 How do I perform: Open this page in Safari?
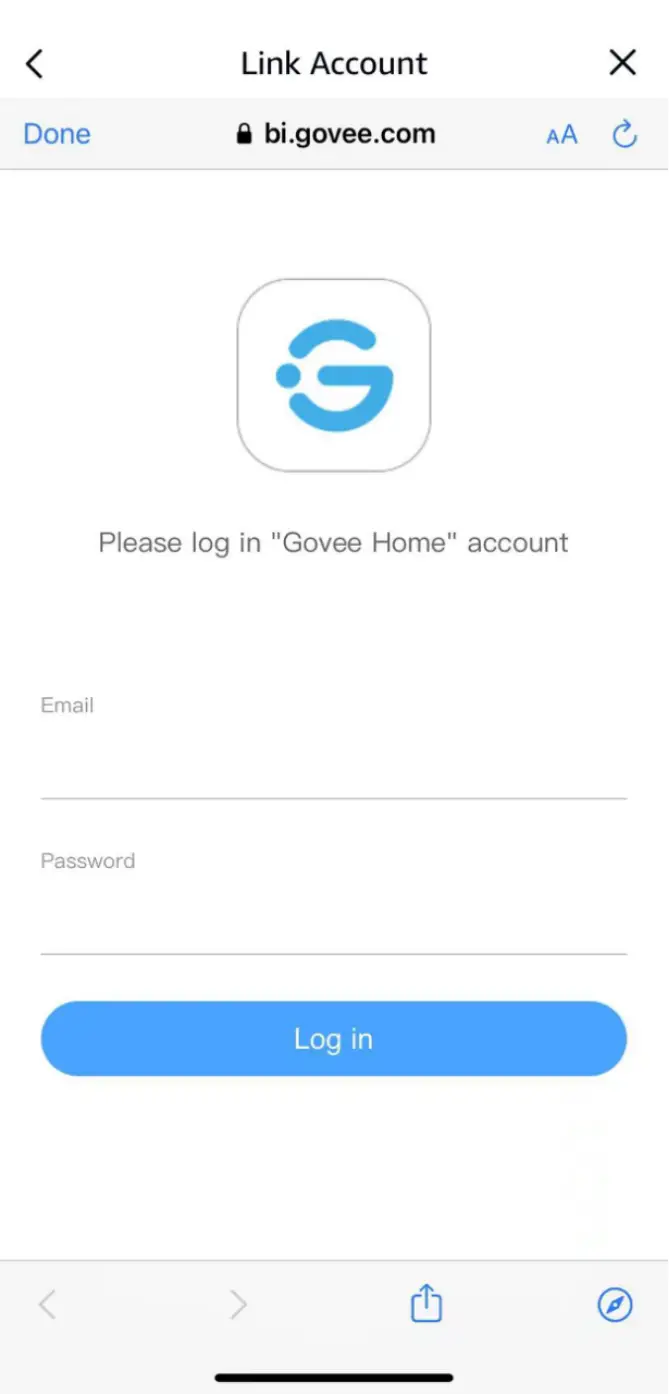614,1304
